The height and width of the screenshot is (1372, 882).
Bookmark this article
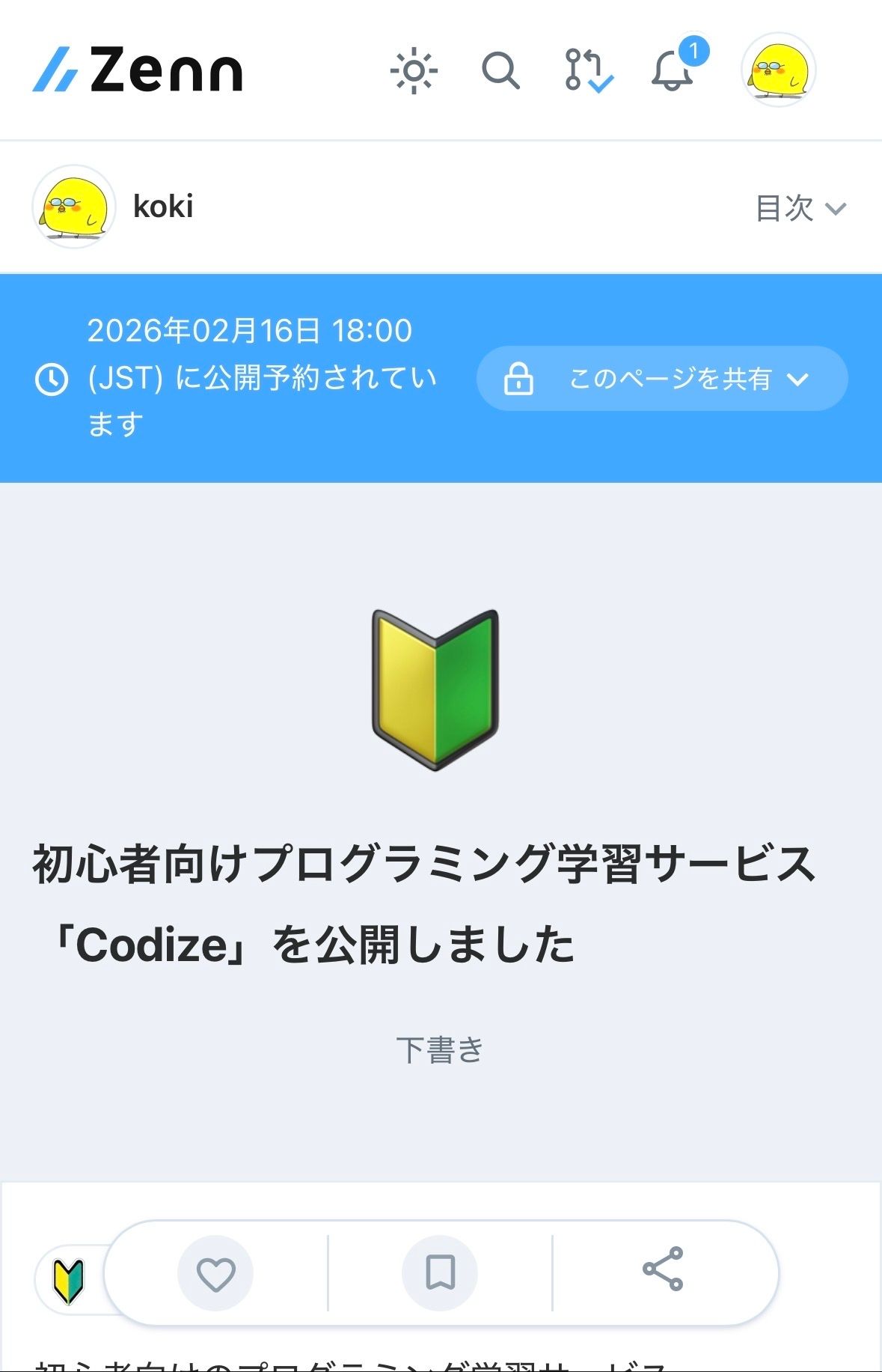tap(440, 1273)
